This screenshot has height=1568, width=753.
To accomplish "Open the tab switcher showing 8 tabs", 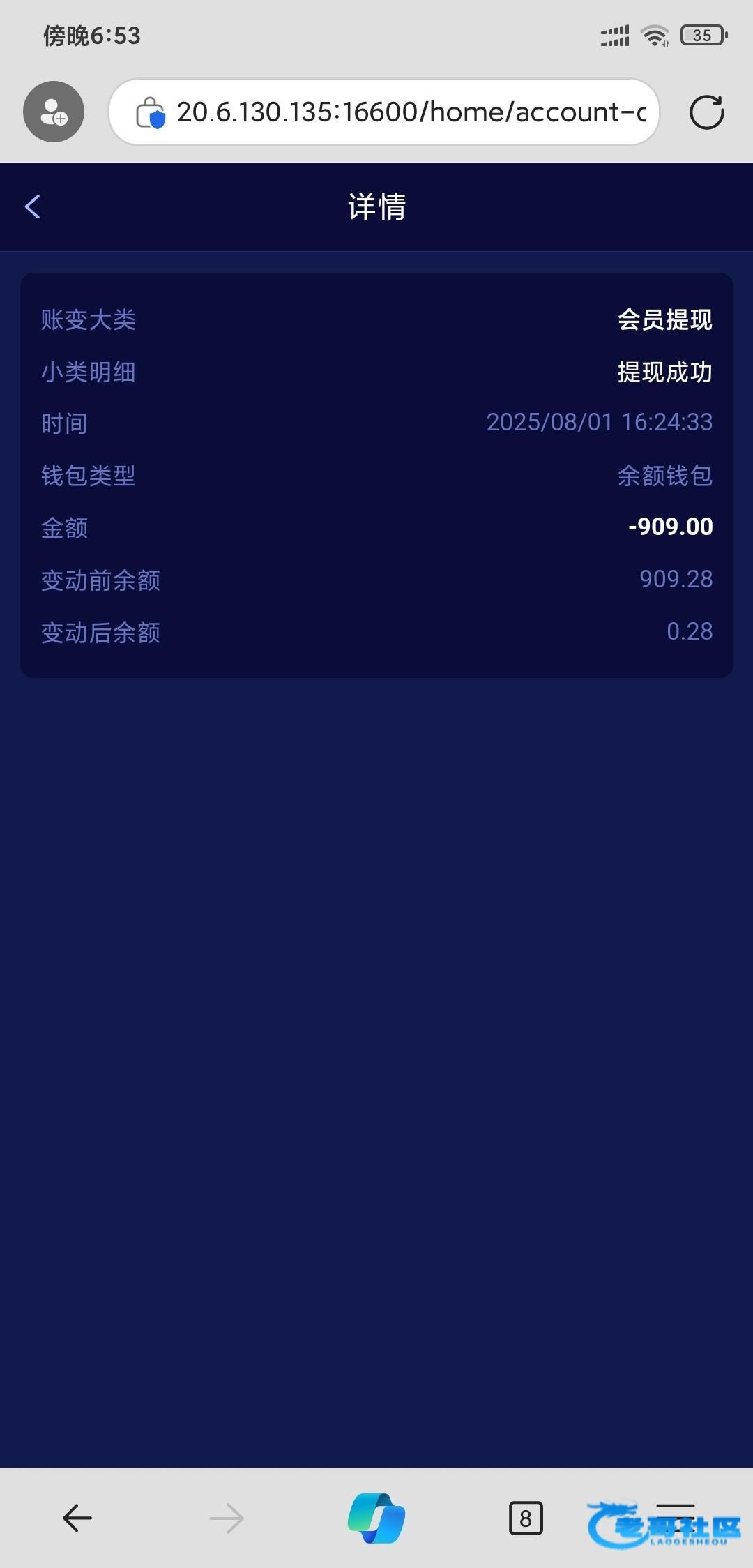I will coord(526,1518).
